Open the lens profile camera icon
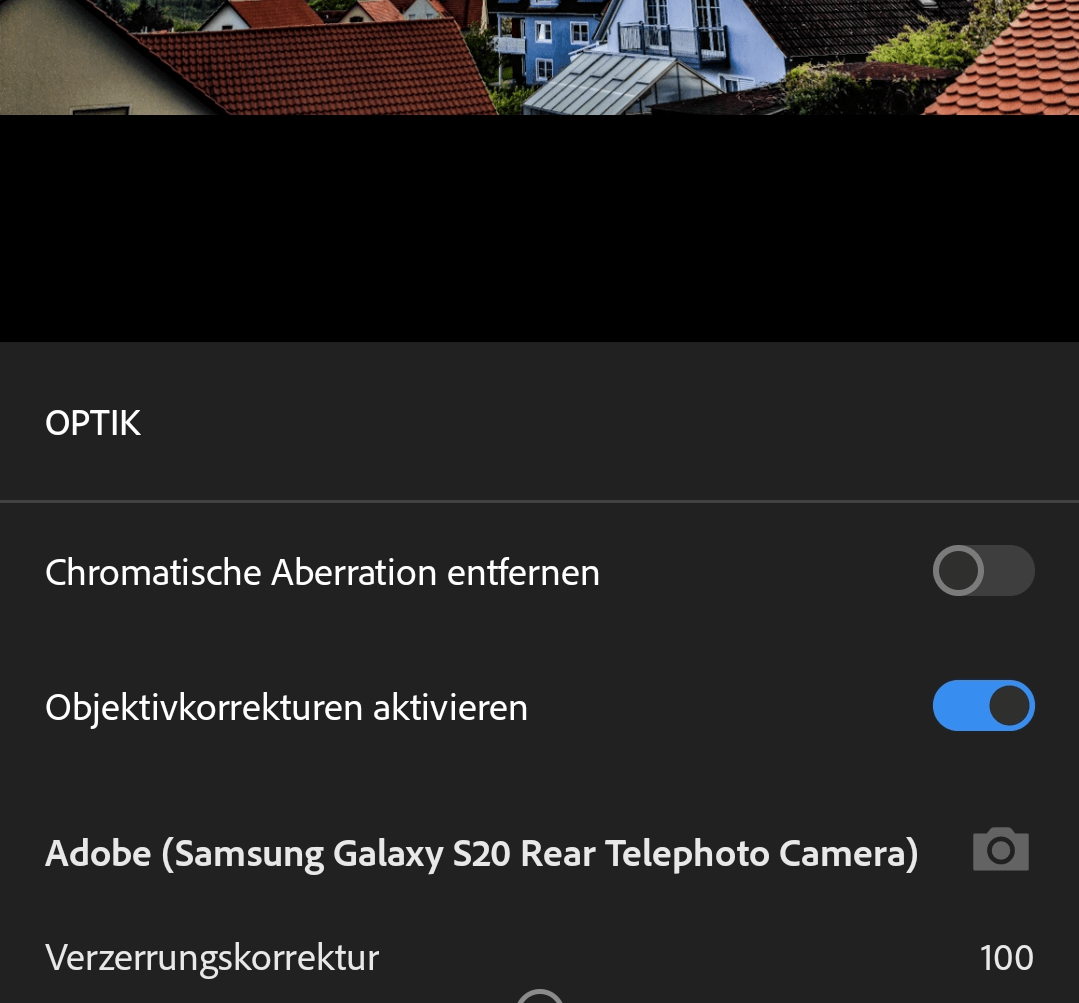Viewport: 1079px width, 1003px height. pos(1000,850)
